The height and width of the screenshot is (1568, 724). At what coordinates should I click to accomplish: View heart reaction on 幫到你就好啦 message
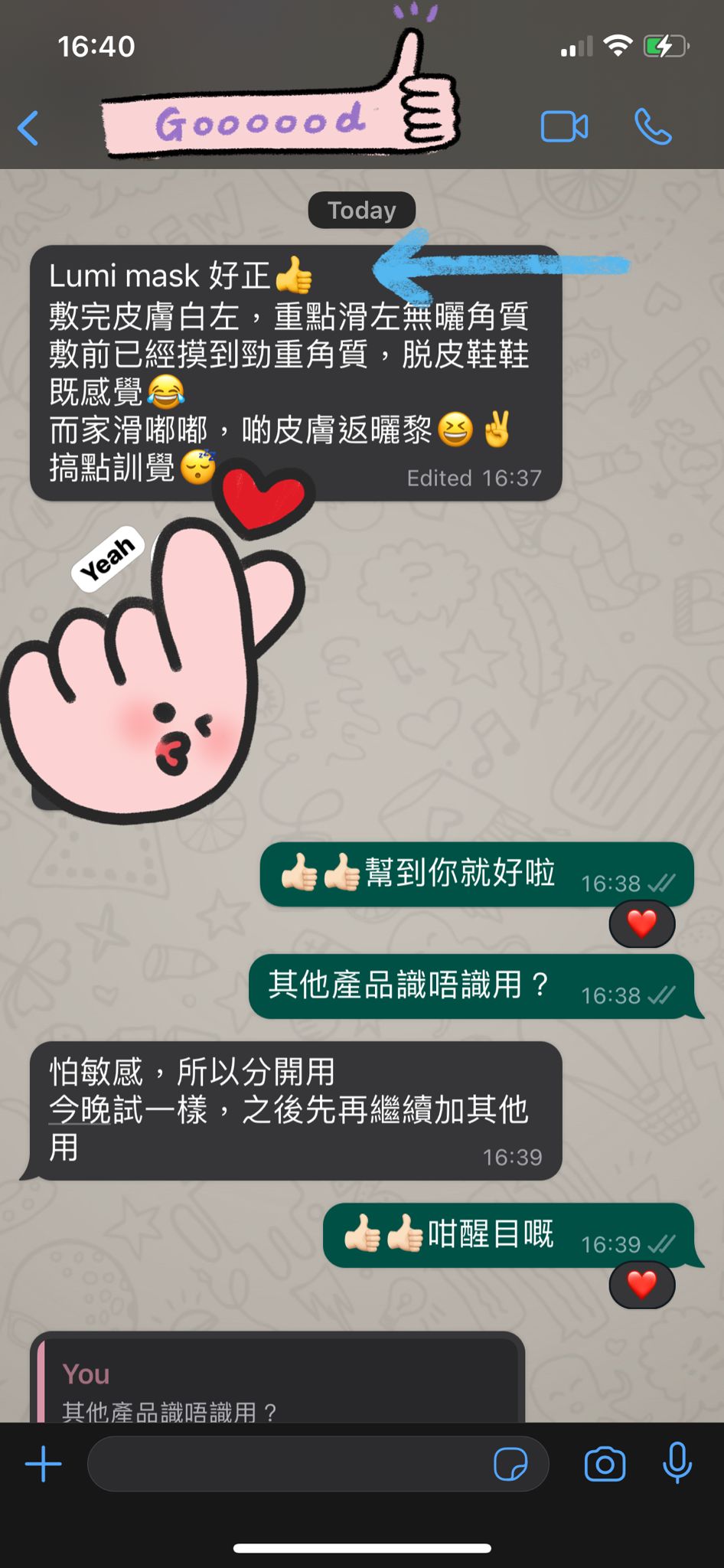click(x=641, y=924)
